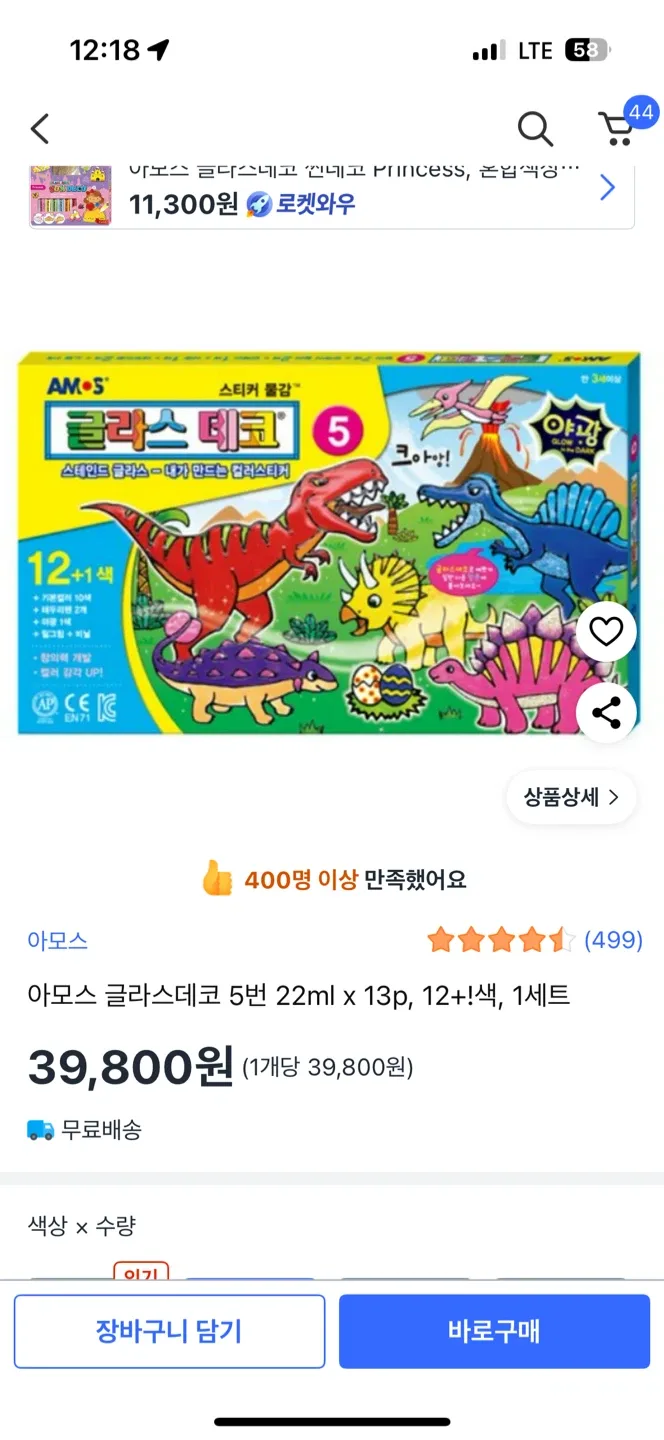Tap 장바구니 담기 to add to cart

pyautogui.click(x=169, y=1331)
